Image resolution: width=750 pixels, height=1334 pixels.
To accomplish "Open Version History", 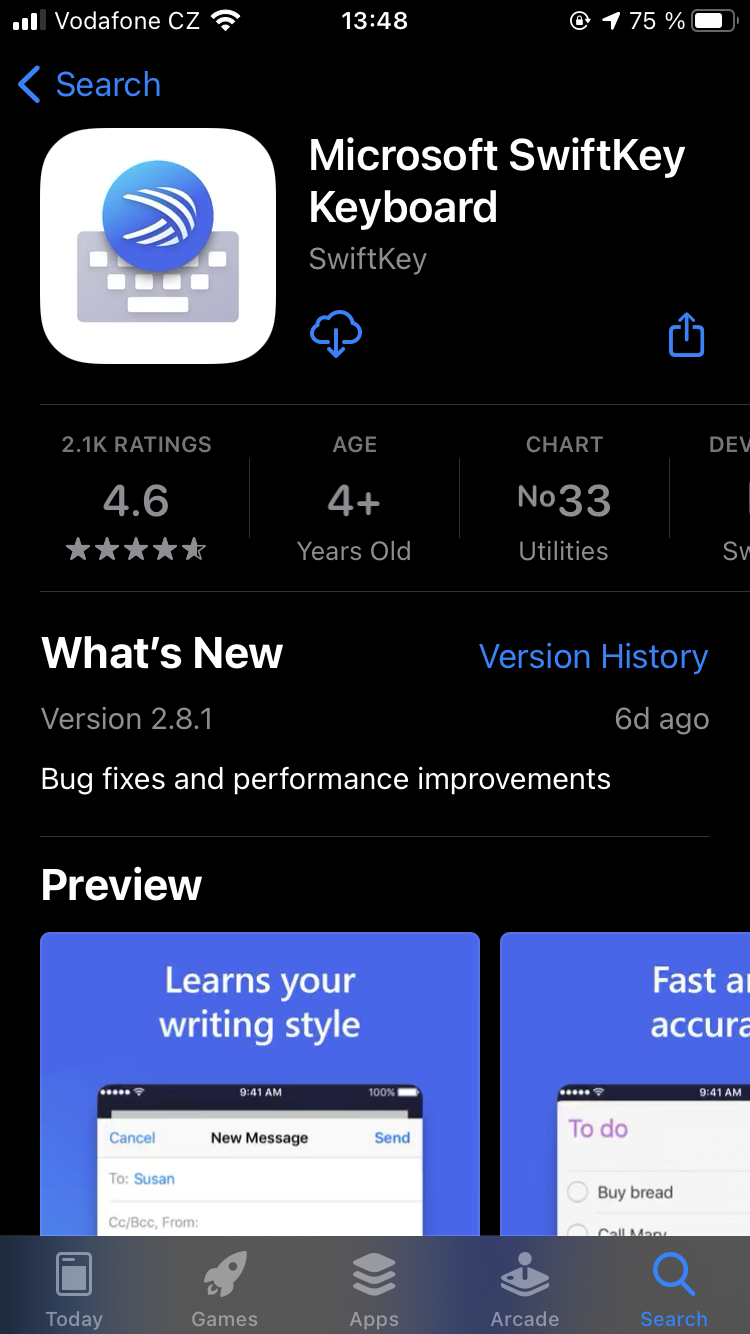I will (593, 657).
